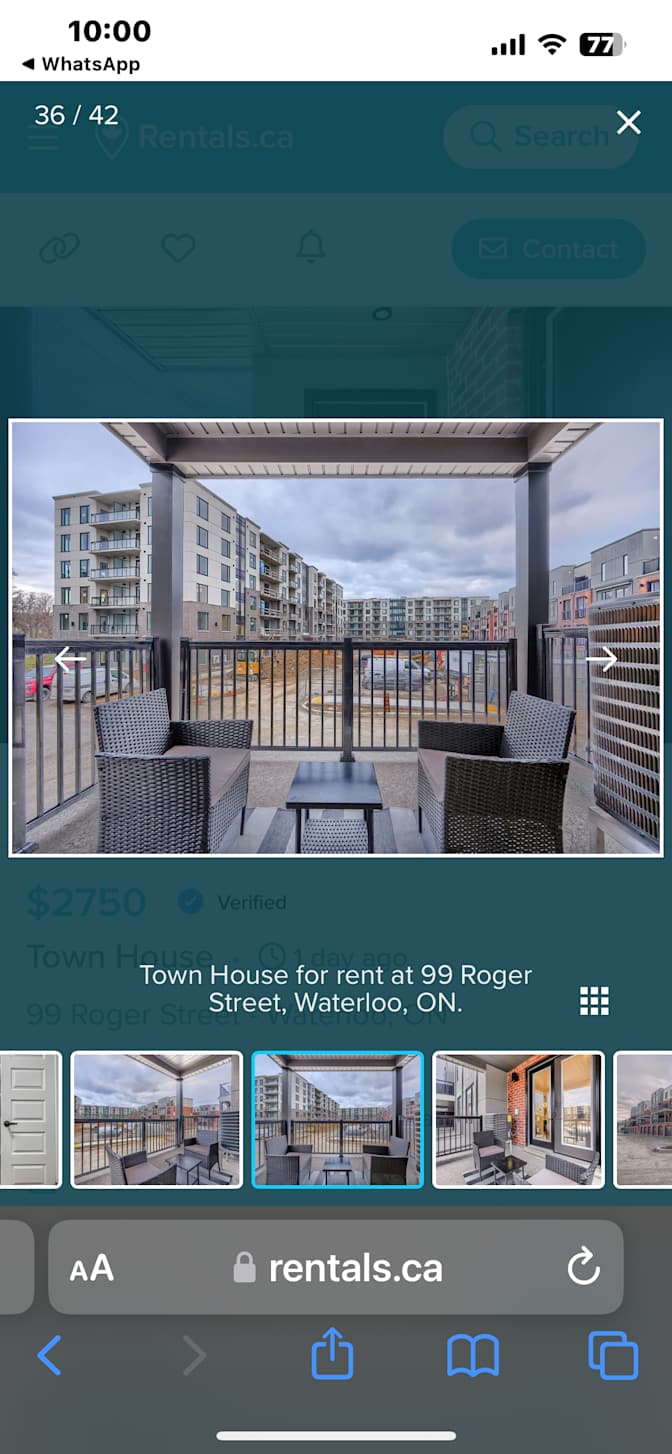The image size is (672, 1454).
Task: Open Safari reader and text size options
Action: [x=91, y=1269]
